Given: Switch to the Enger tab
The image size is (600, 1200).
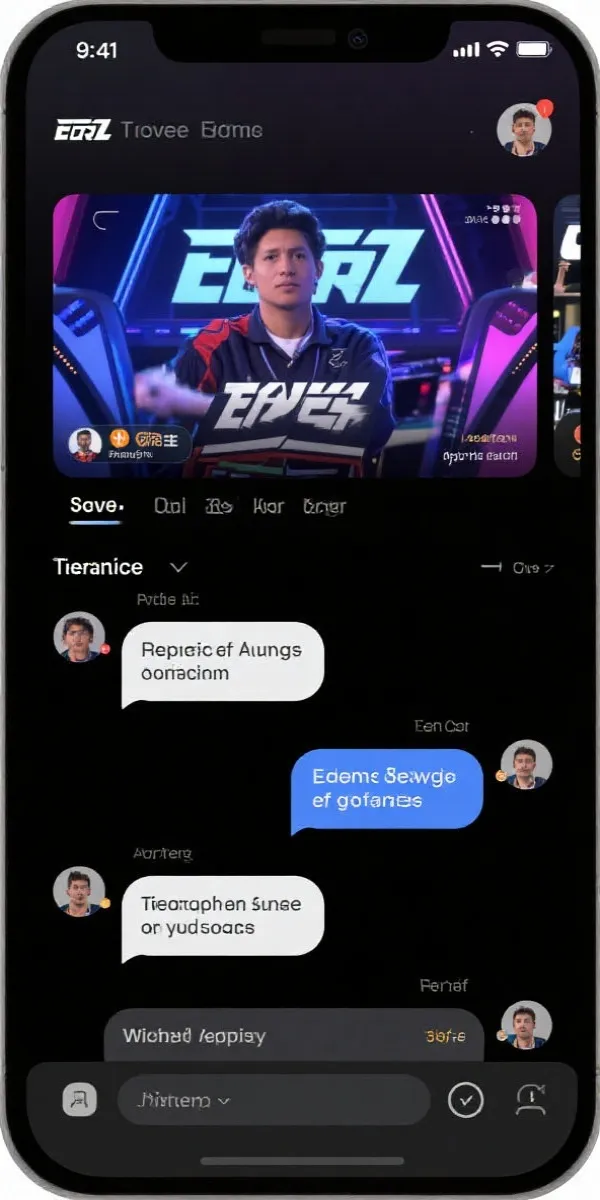Looking at the screenshot, I should click(324, 507).
